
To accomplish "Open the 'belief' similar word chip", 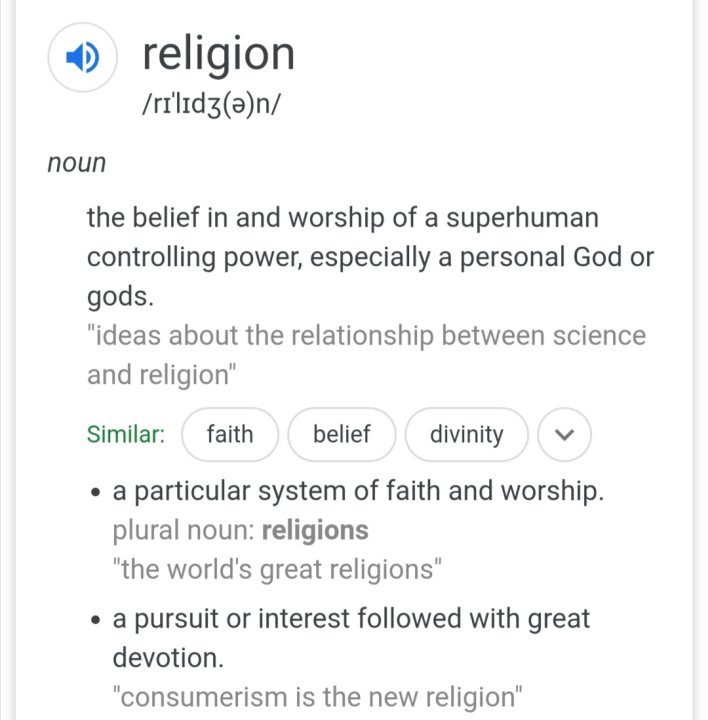I will tap(341, 435).
